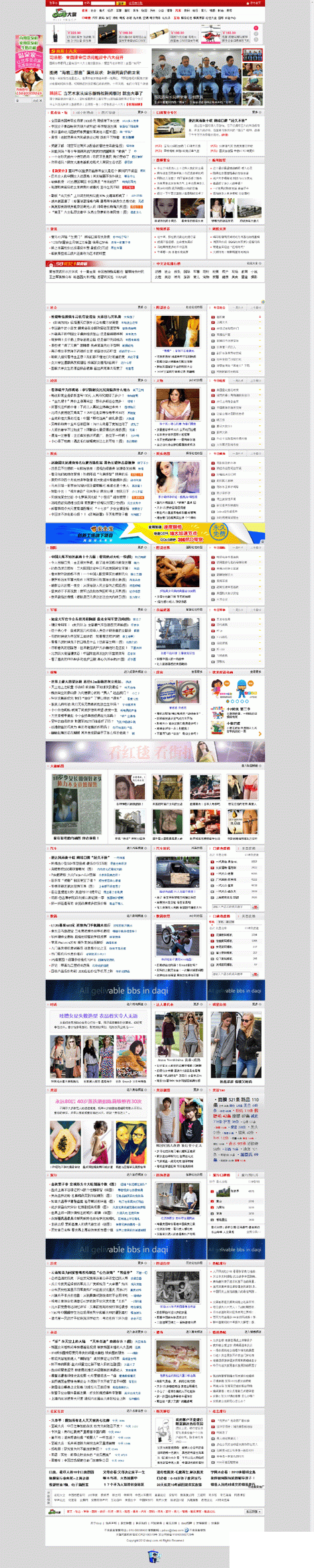Open the headline news photo of the court trial
This screenshot has width=314, height=1568.
197,77
